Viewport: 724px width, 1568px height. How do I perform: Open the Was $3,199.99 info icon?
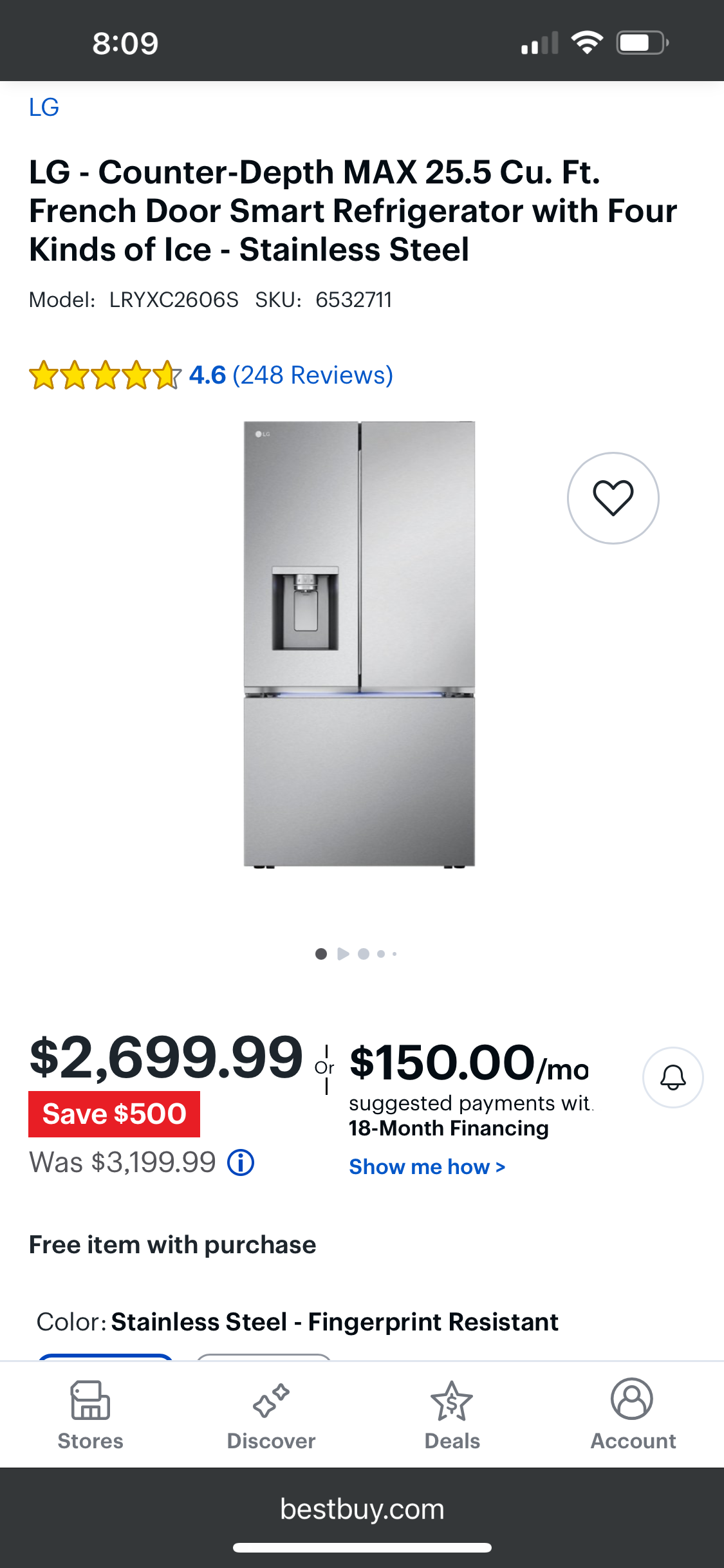click(x=241, y=1162)
